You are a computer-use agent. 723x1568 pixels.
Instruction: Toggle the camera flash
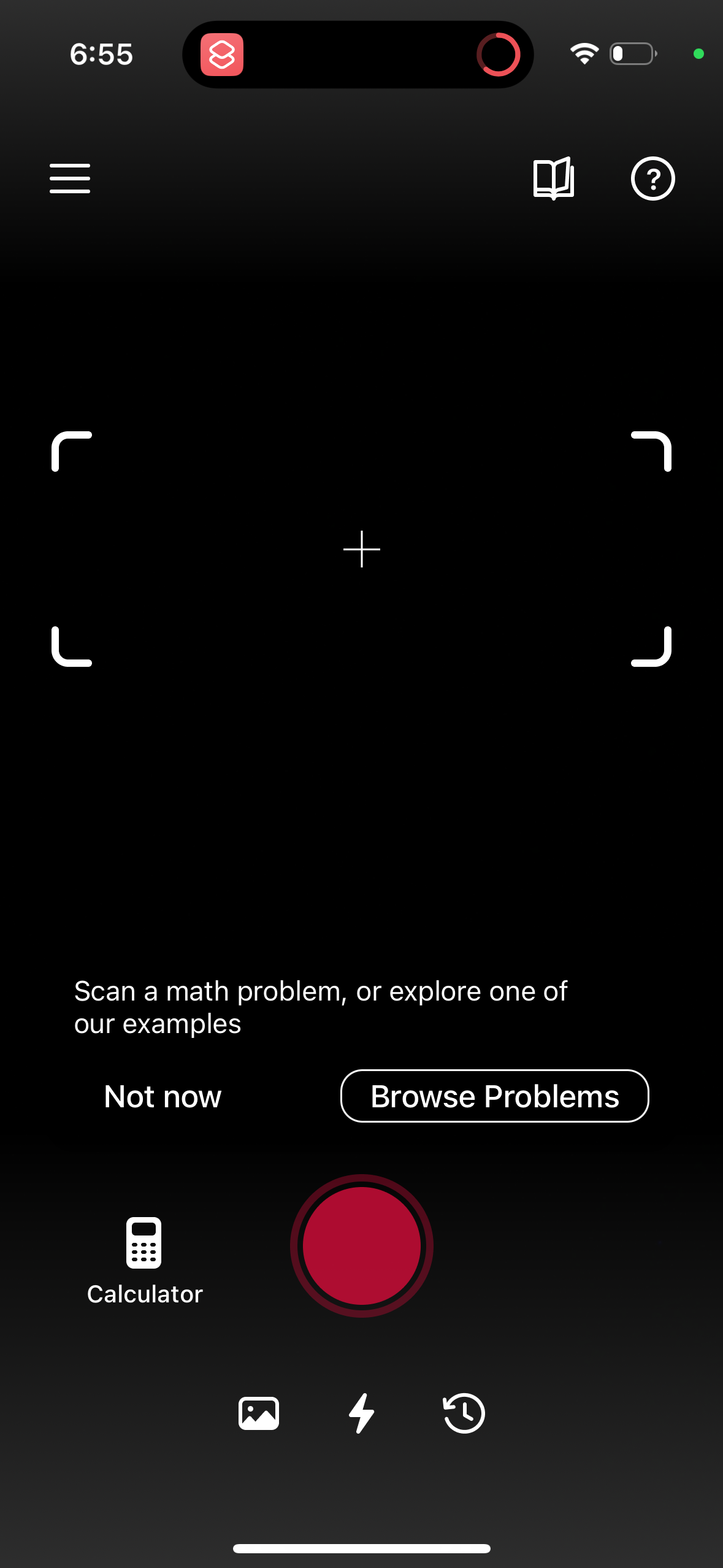[x=361, y=1412]
